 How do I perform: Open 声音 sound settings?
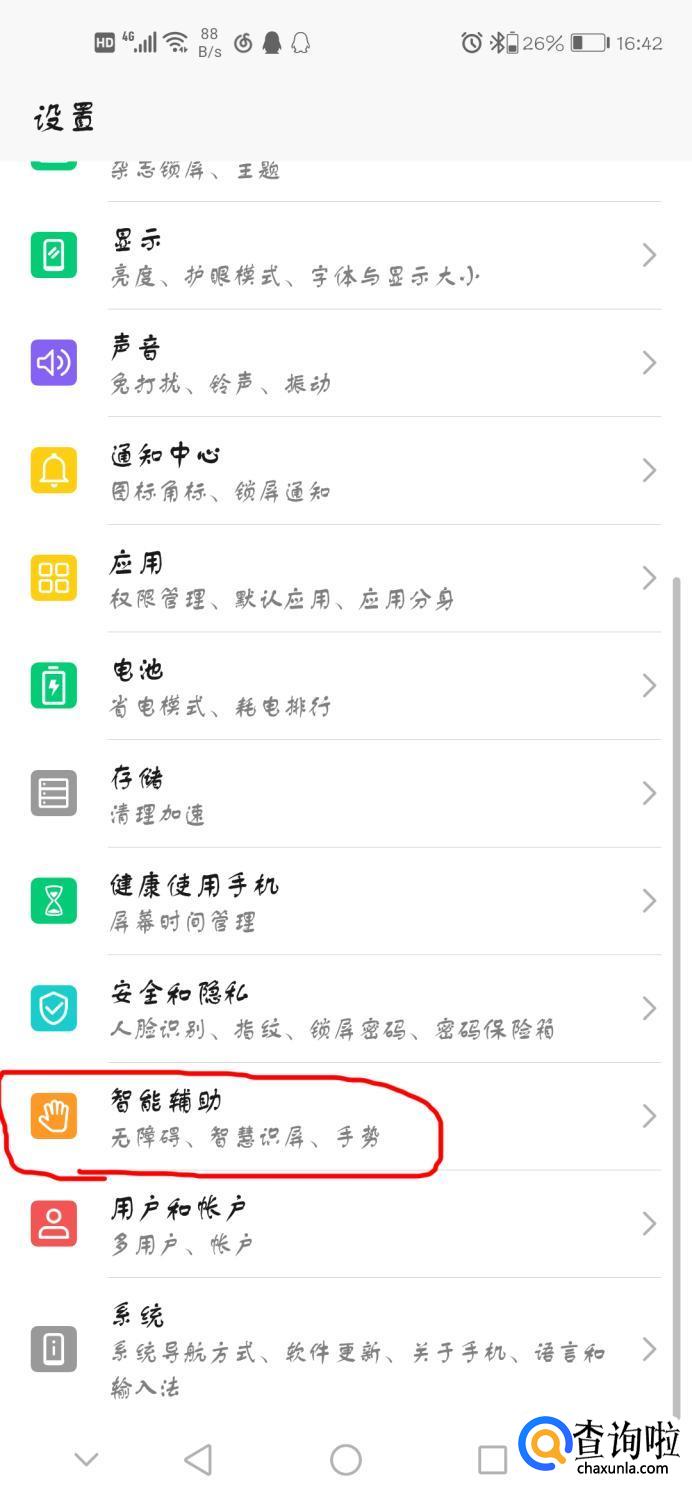pyautogui.click(x=345, y=364)
